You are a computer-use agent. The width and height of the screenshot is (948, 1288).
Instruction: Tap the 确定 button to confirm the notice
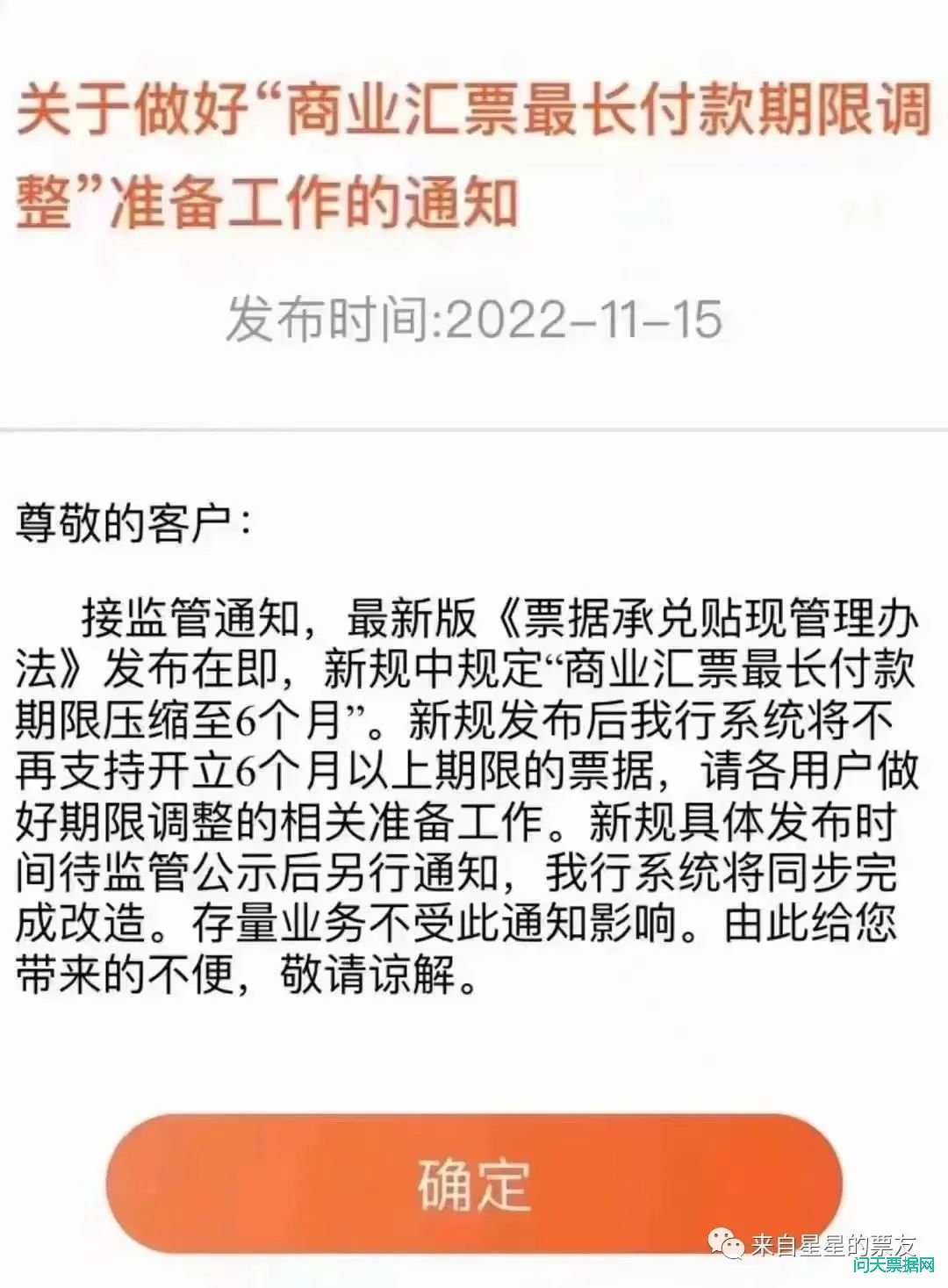[474, 1184]
